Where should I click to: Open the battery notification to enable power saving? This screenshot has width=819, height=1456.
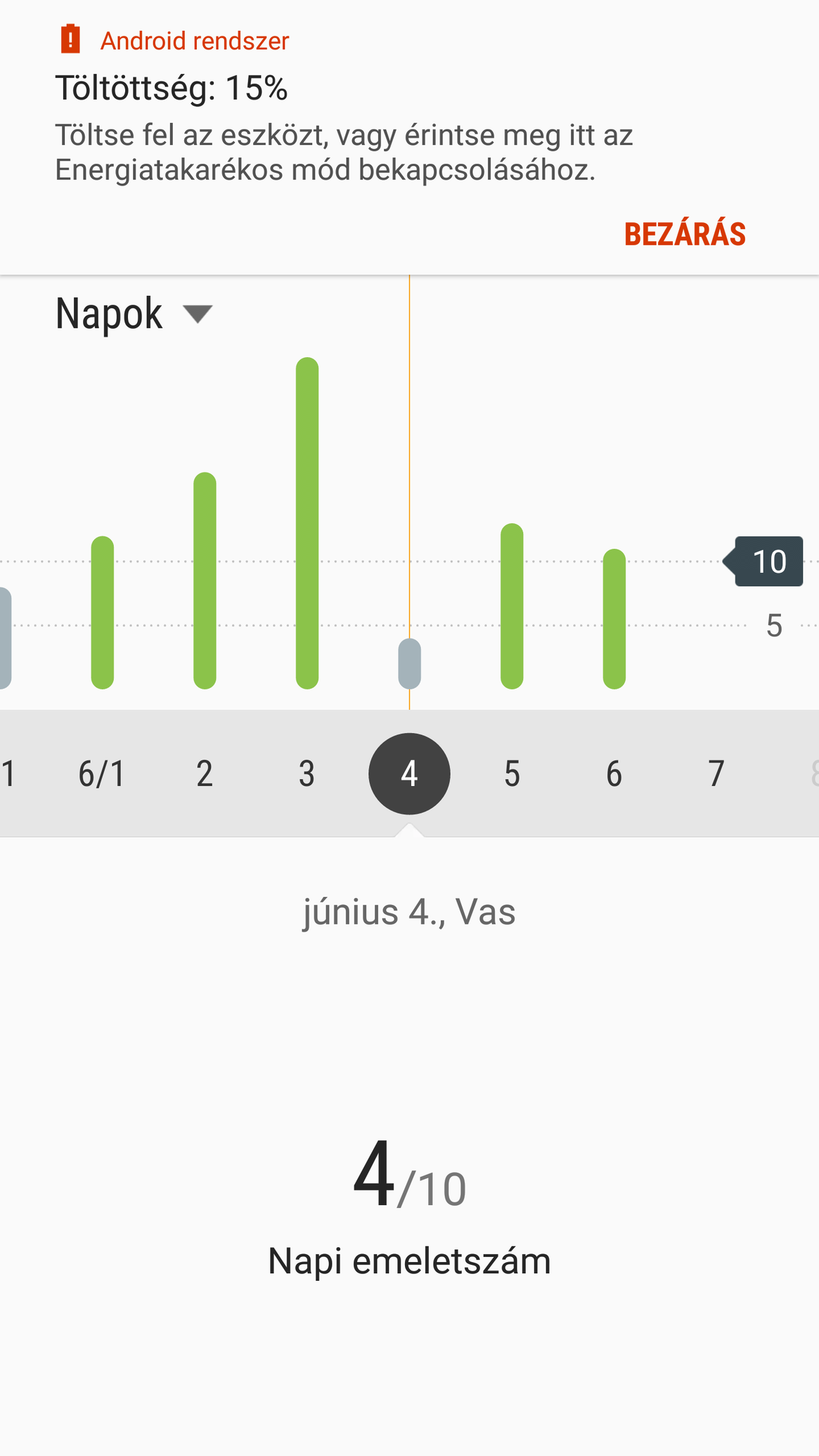344,134
